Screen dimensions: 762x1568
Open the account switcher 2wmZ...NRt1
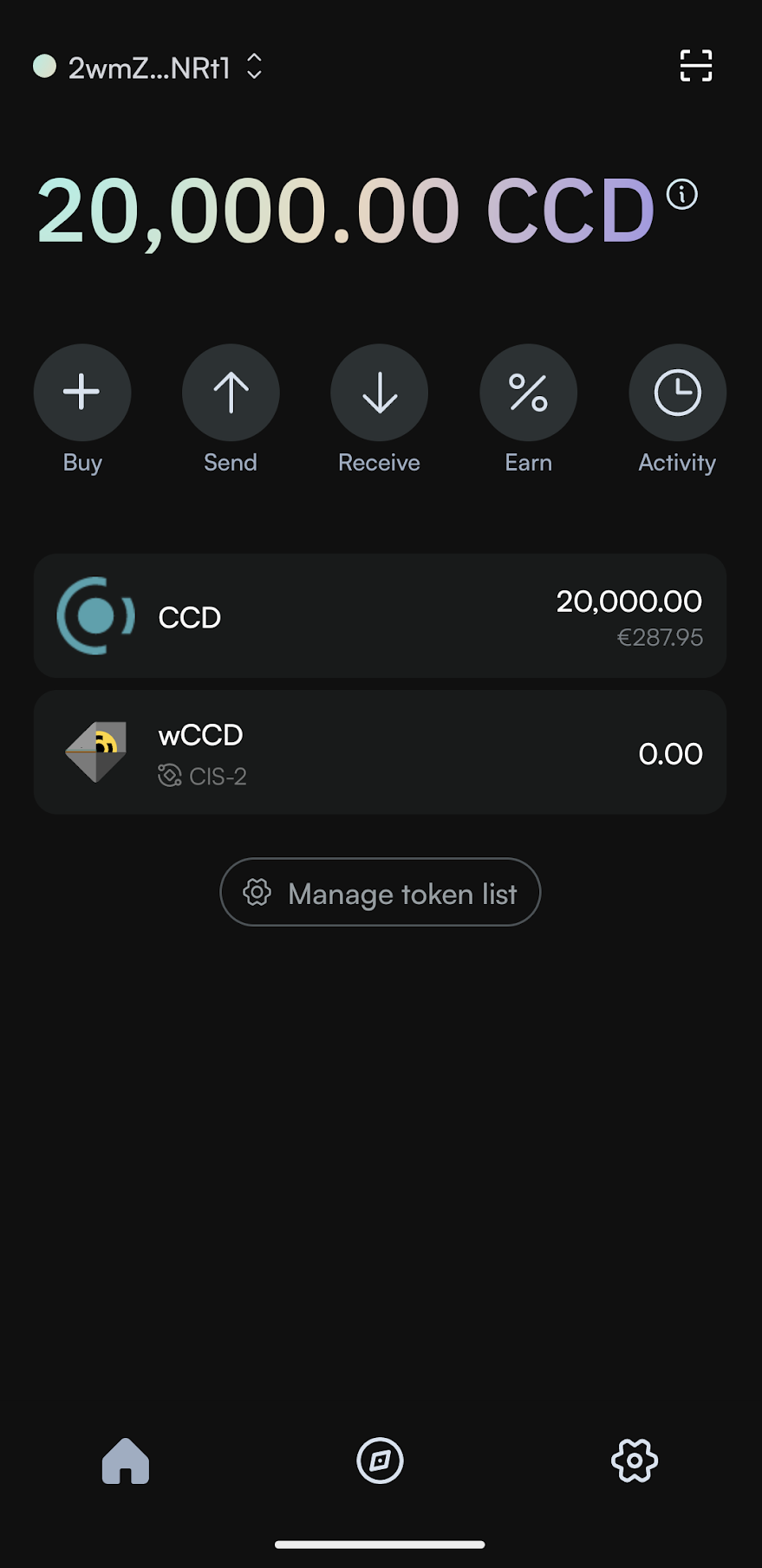[148, 68]
